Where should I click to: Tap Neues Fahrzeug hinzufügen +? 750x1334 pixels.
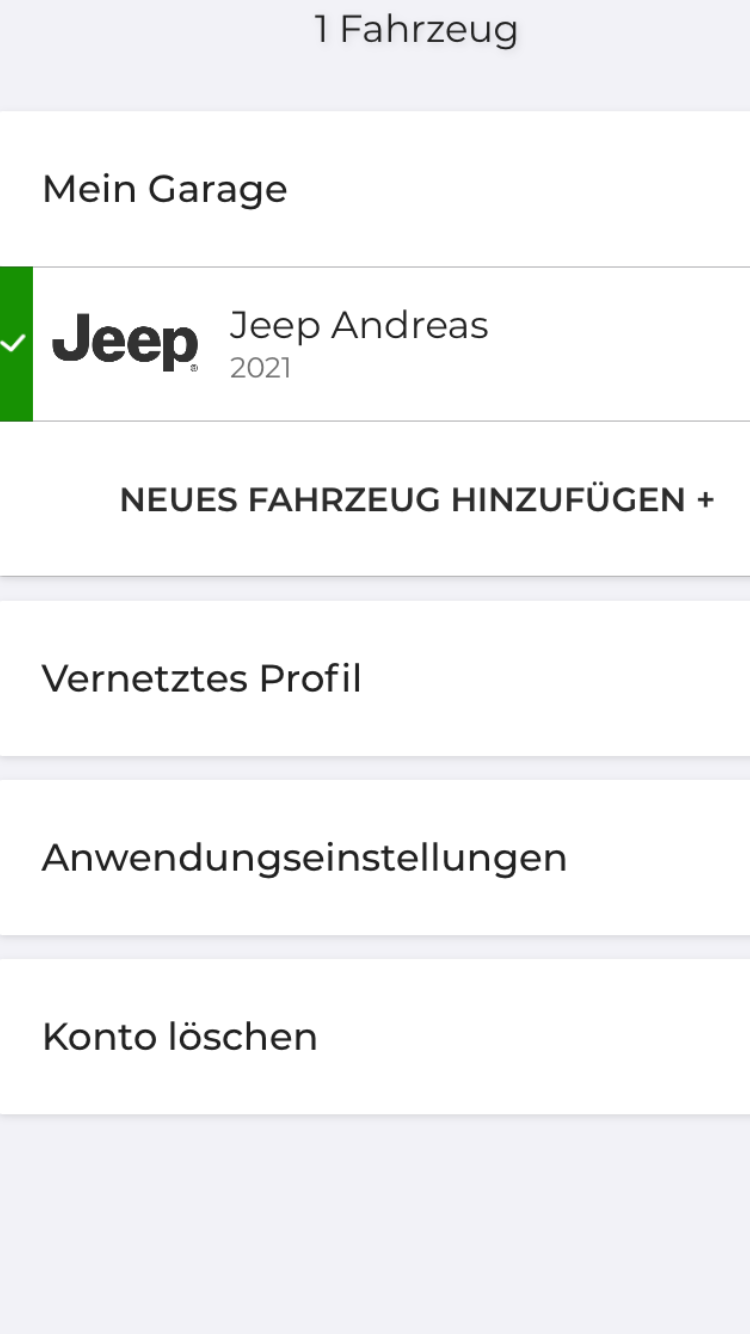tap(416, 500)
